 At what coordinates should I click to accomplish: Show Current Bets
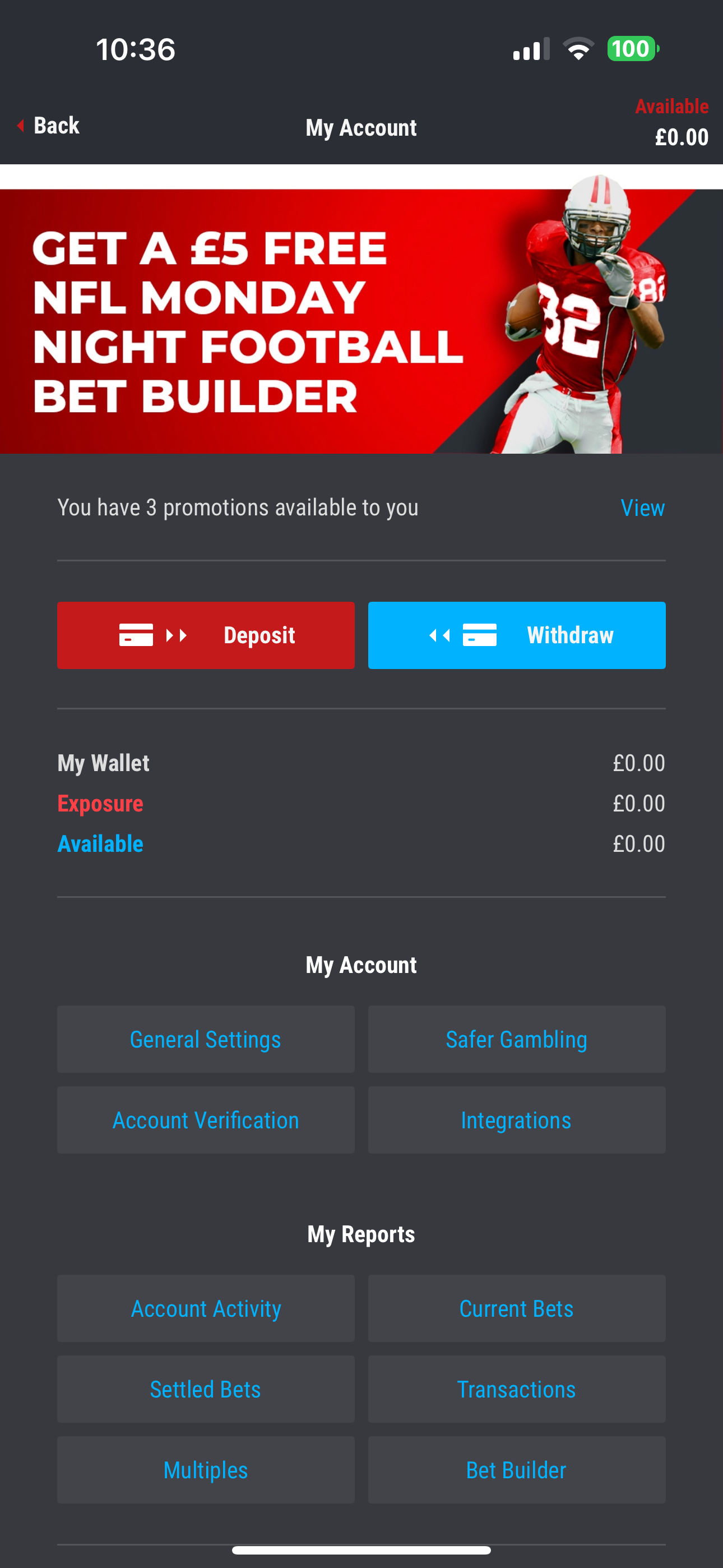517,1309
